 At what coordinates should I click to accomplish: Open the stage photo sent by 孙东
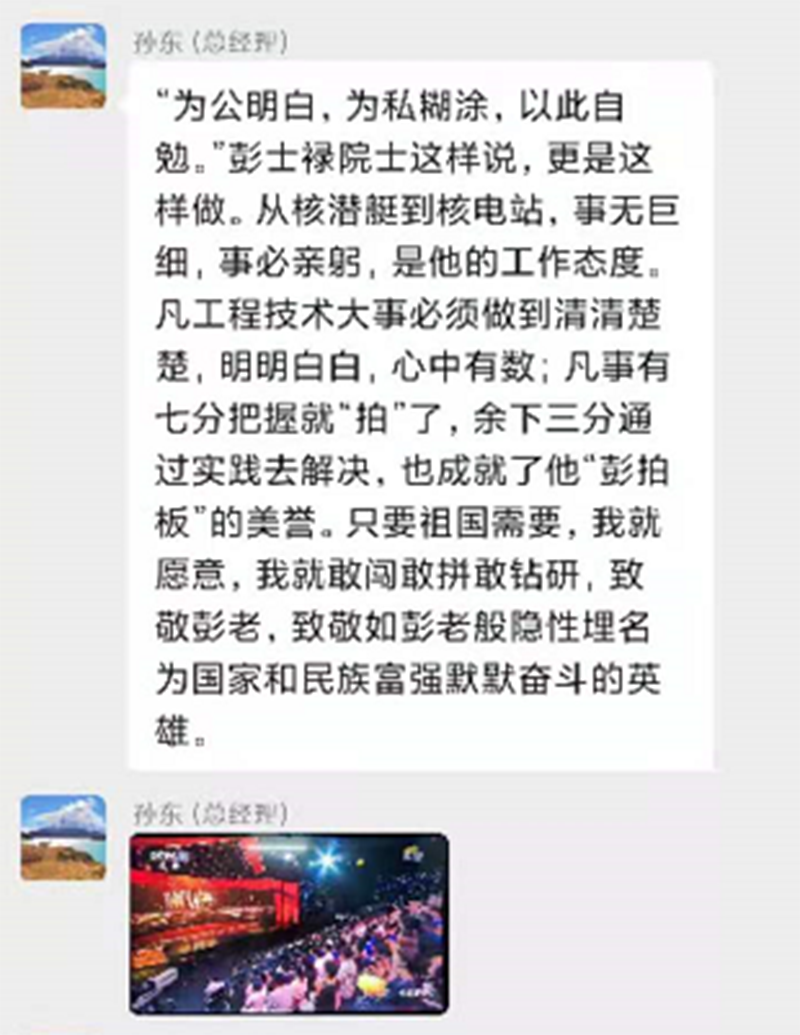(289, 923)
